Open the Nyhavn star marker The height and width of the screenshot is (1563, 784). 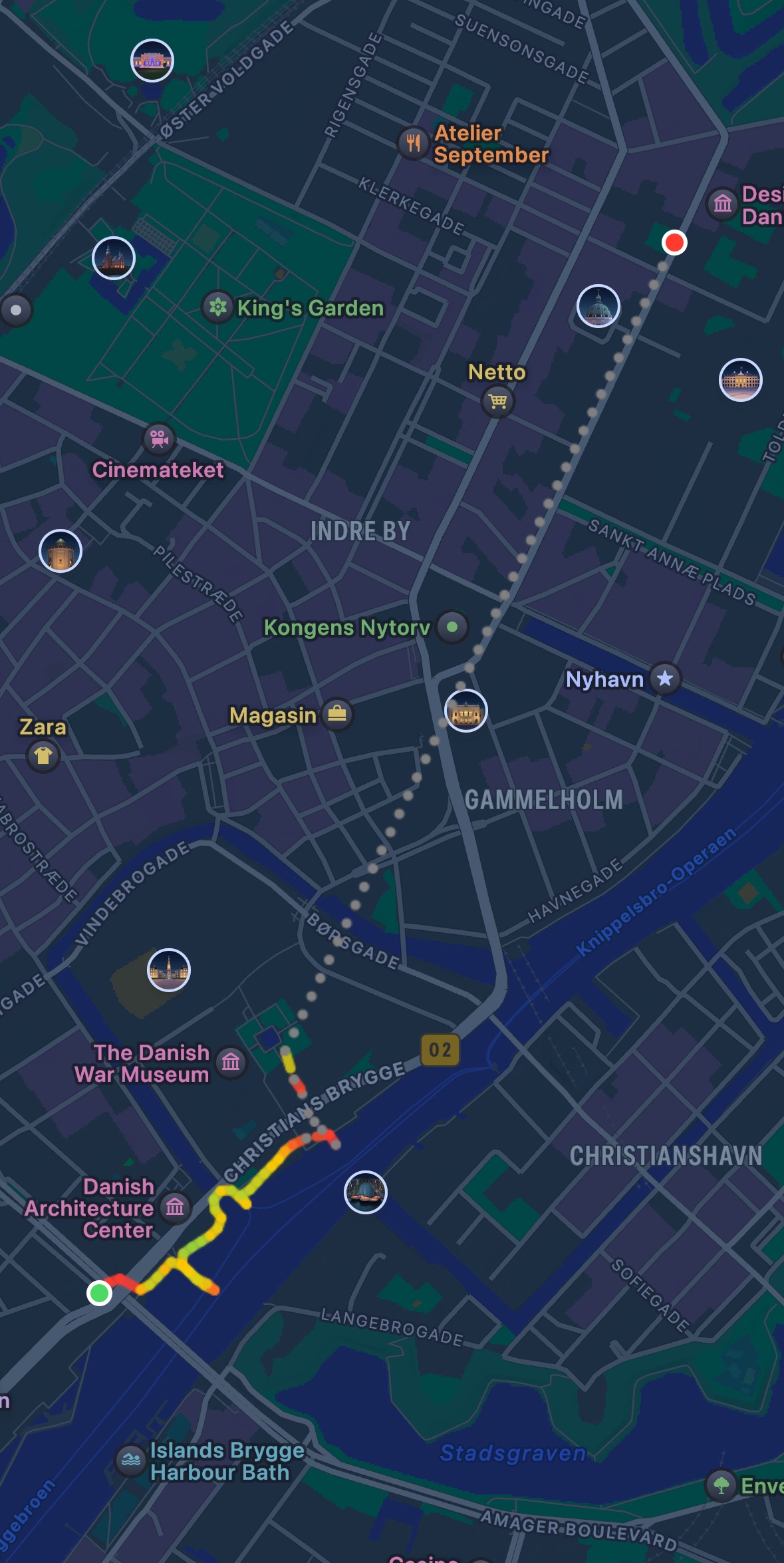pyautogui.click(x=665, y=679)
